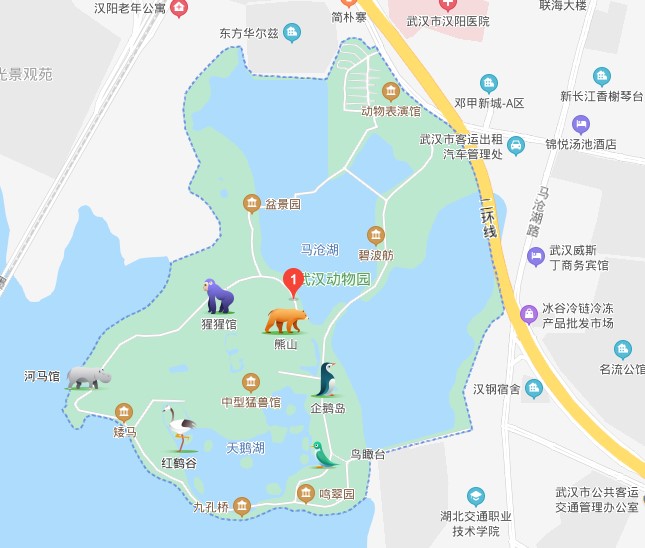Tap the 鸣翠园 point of interest
The height and width of the screenshot is (548, 645).
(306, 493)
